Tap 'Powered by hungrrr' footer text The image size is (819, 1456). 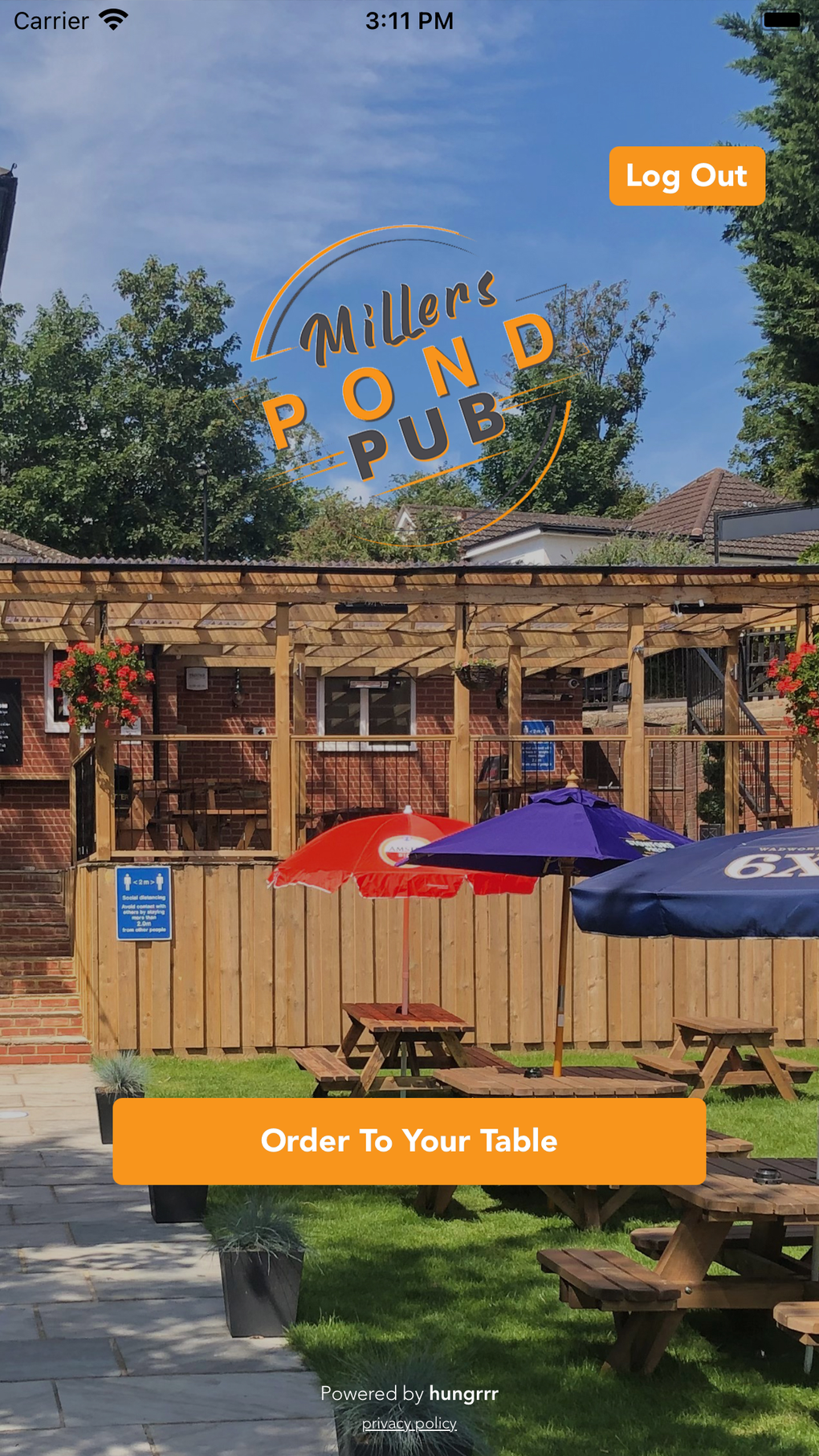pyautogui.click(x=409, y=1395)
